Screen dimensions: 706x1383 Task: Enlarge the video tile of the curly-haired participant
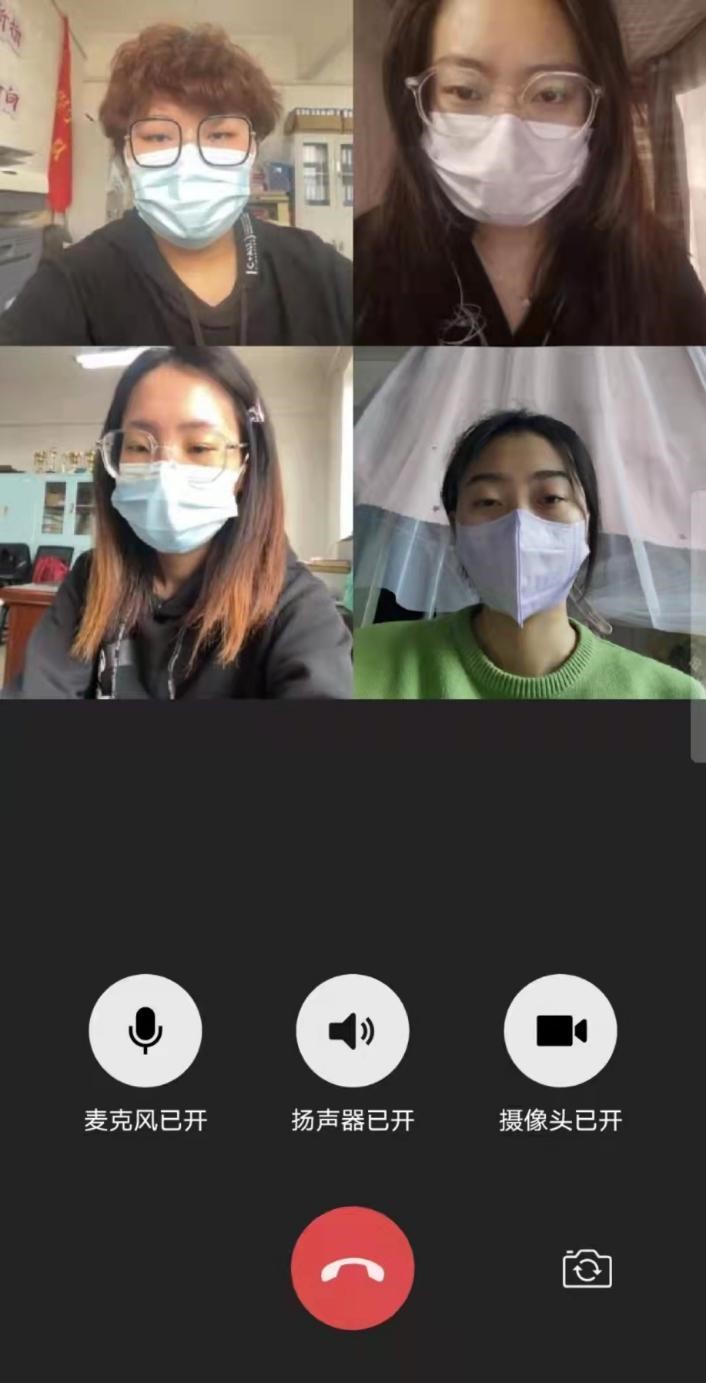(176, 173)
